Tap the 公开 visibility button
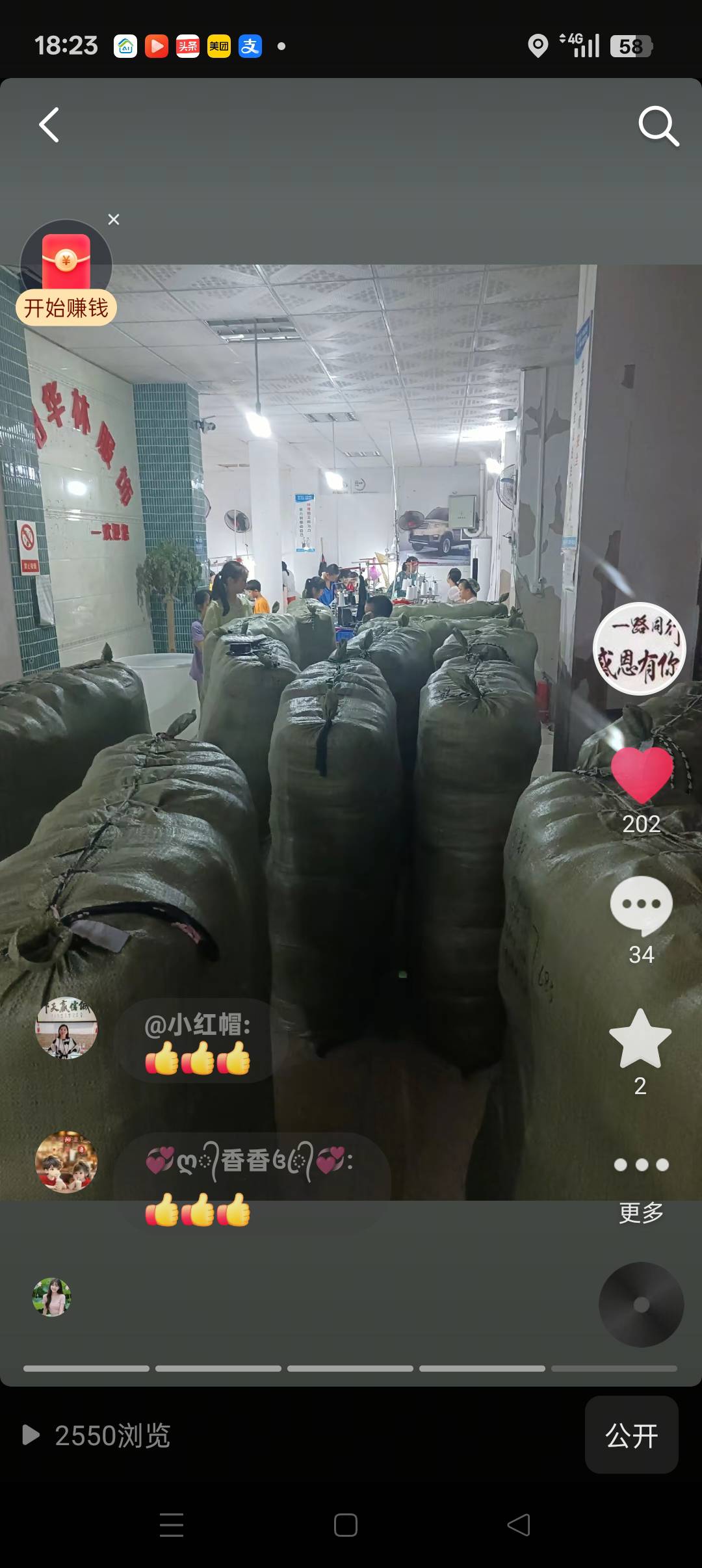Image resolution: width=702 pixels, height=1568 pixels. click(x=631, y=1435)
